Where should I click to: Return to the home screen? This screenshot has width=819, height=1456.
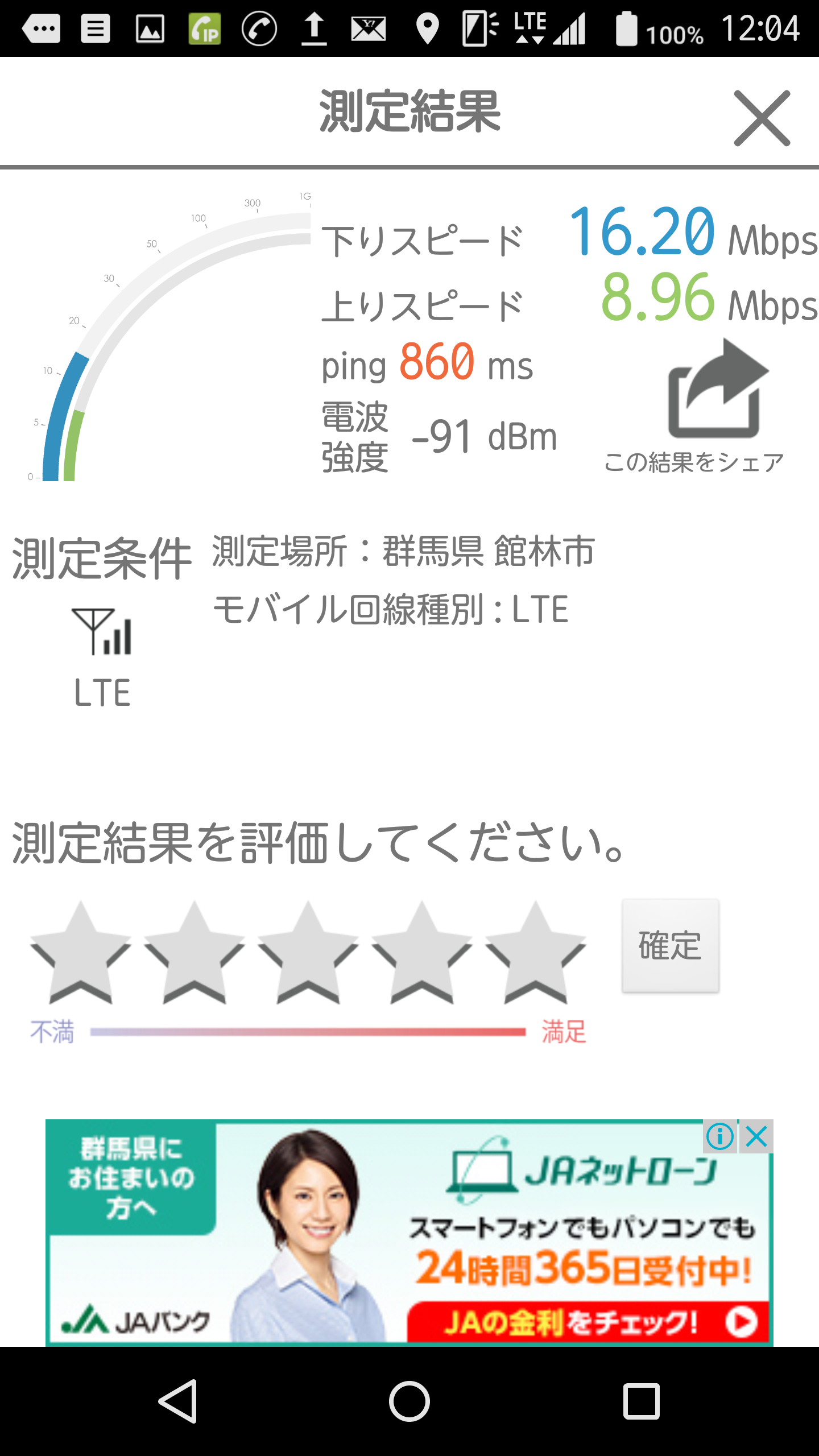[x=409, y=1401]
